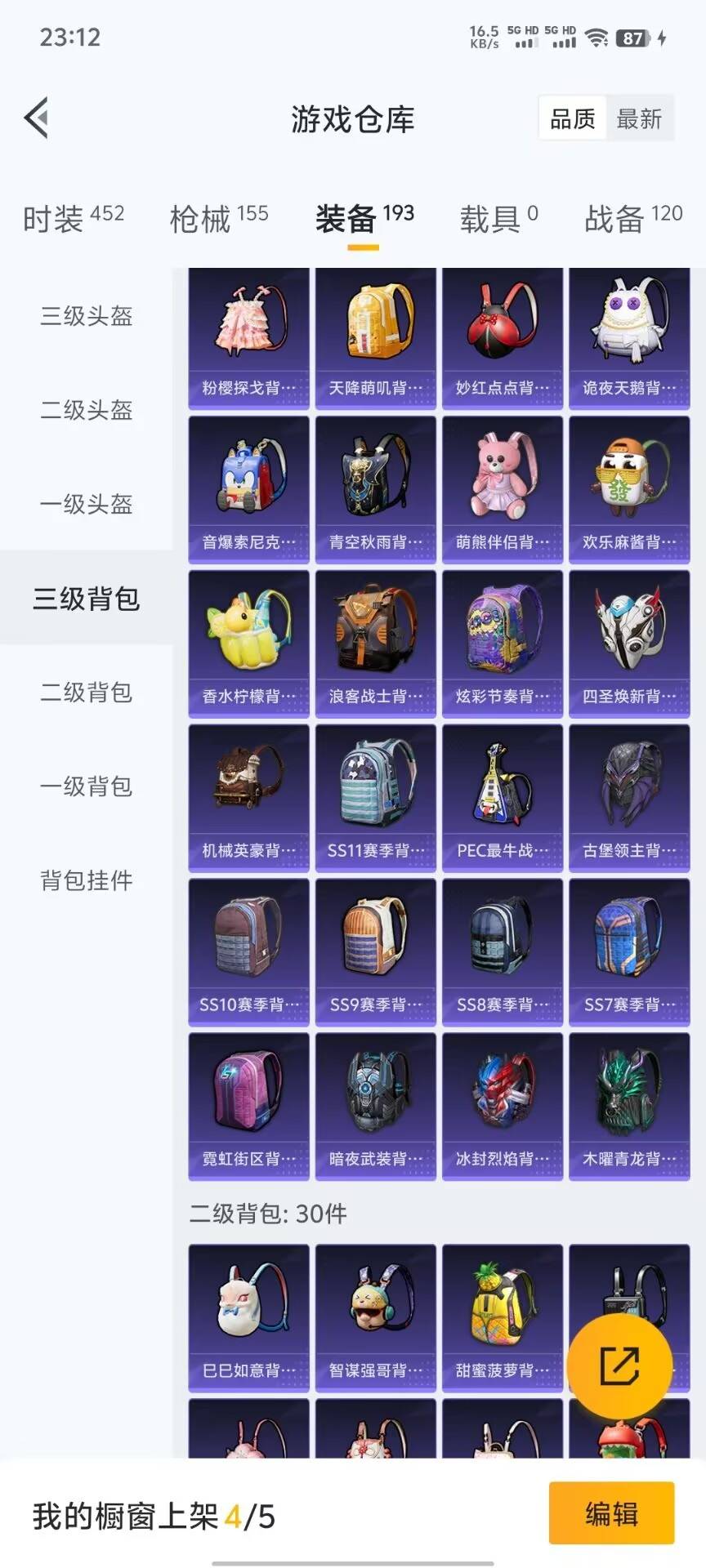Image resolution: width=706 pixels, height=1568 pixels.
Task: Open the 背包挂件 category
Action: tap(87, 880)
